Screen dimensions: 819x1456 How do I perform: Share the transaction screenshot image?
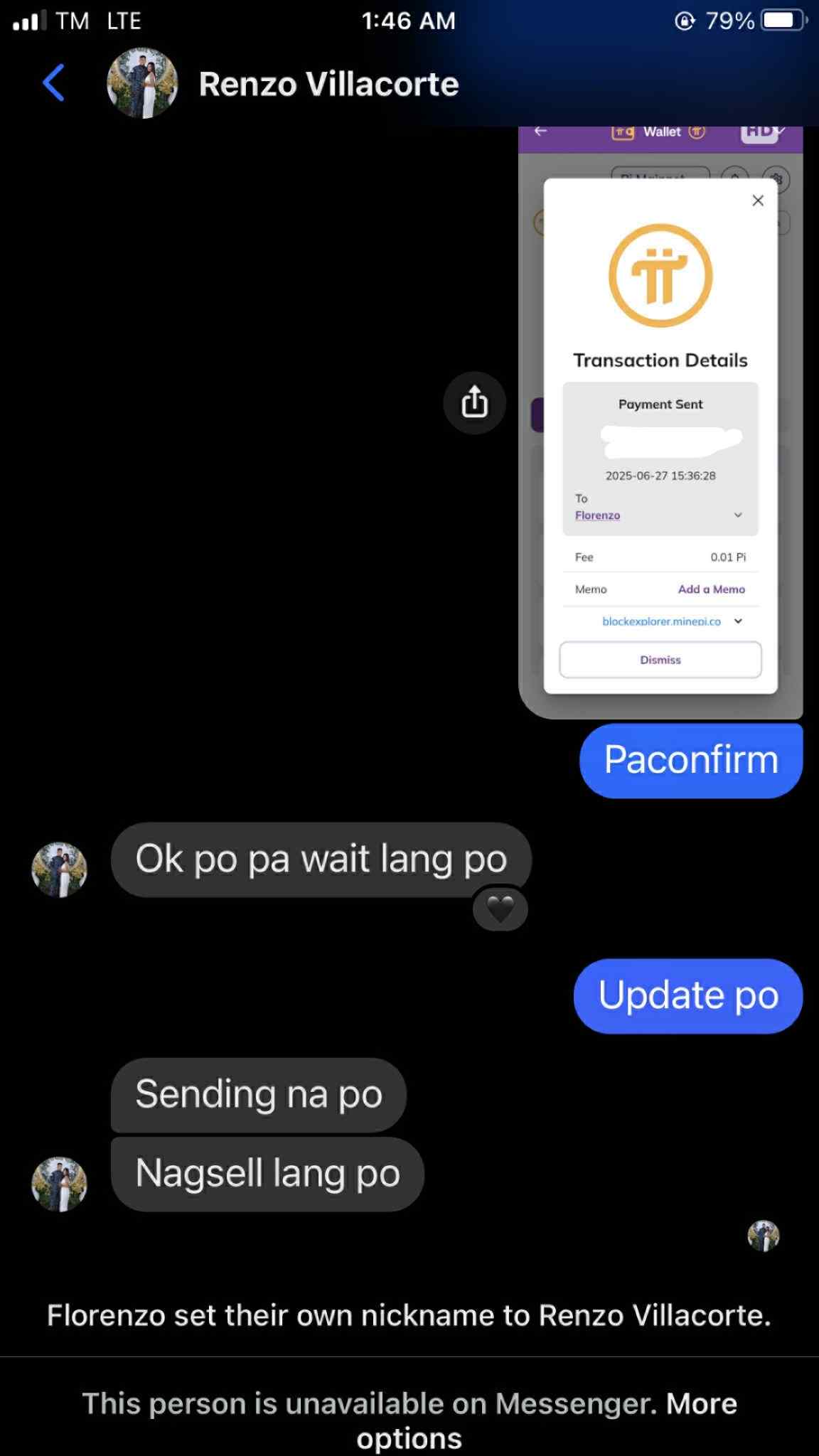[x=475, y=402]
